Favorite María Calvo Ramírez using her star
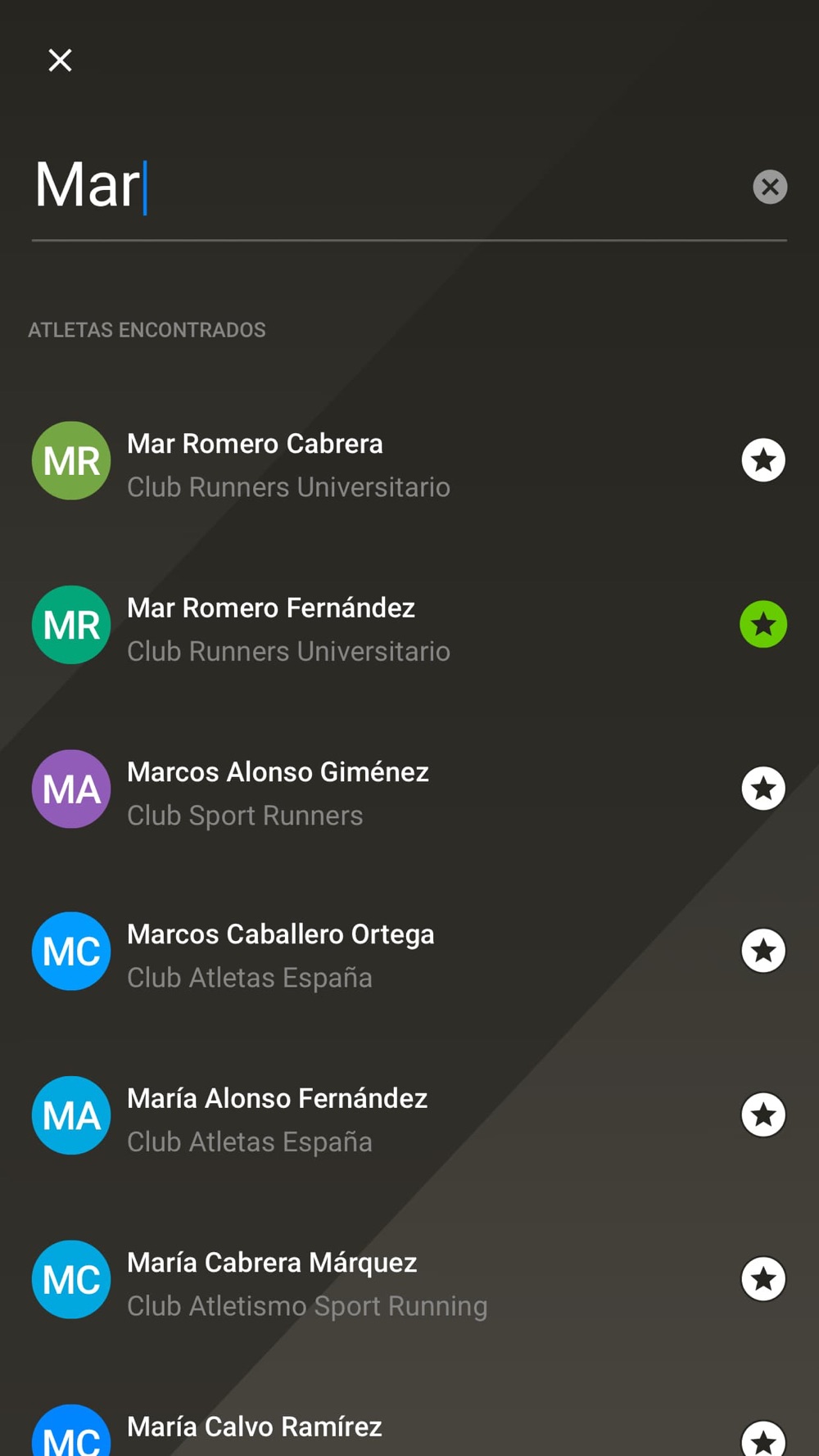Screen dimensions: 819x1456 763,1438
